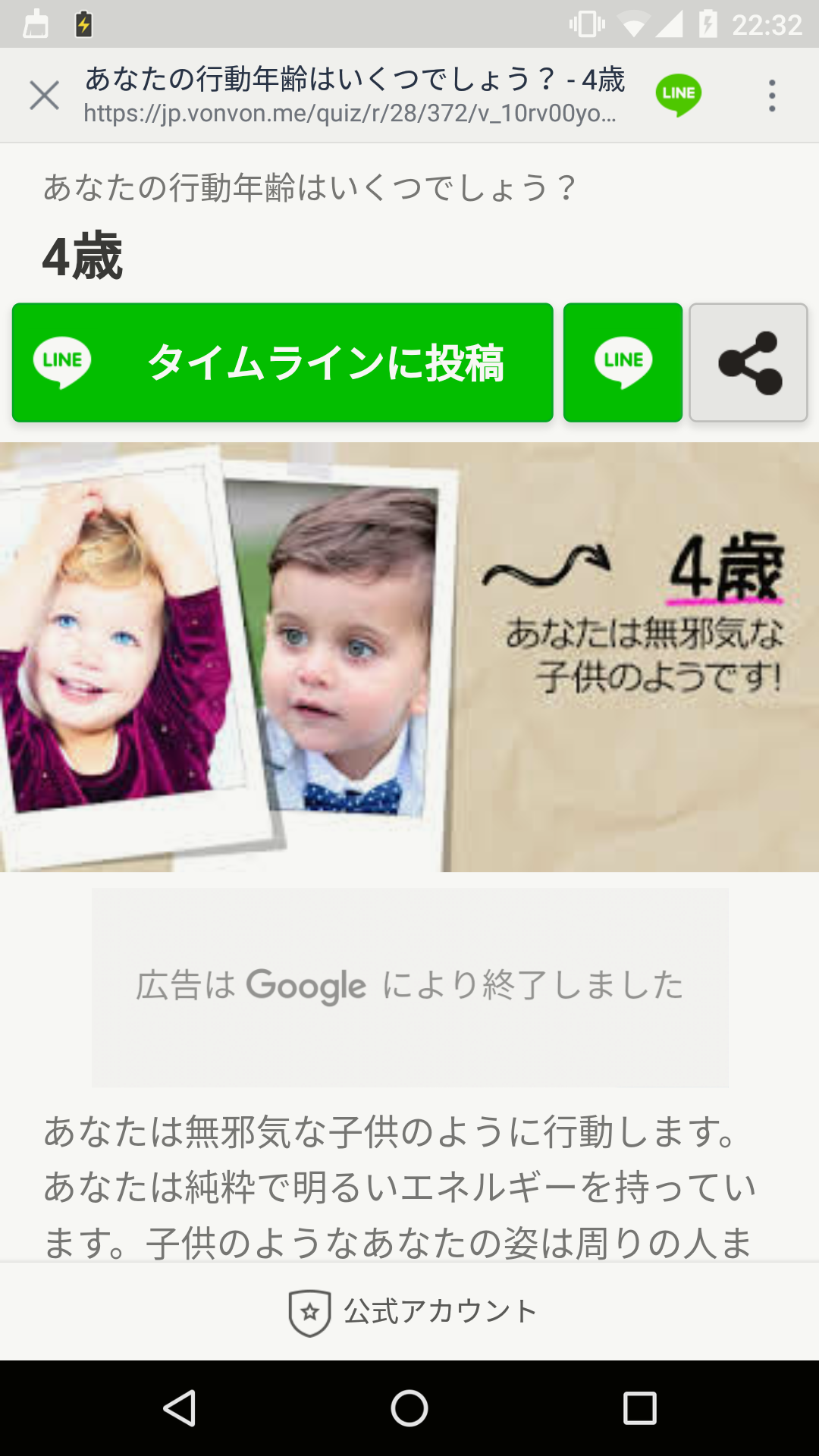Viewport: 819px width, 1456px height.
Task: Open the gray share options button
Action: (748, 362)
